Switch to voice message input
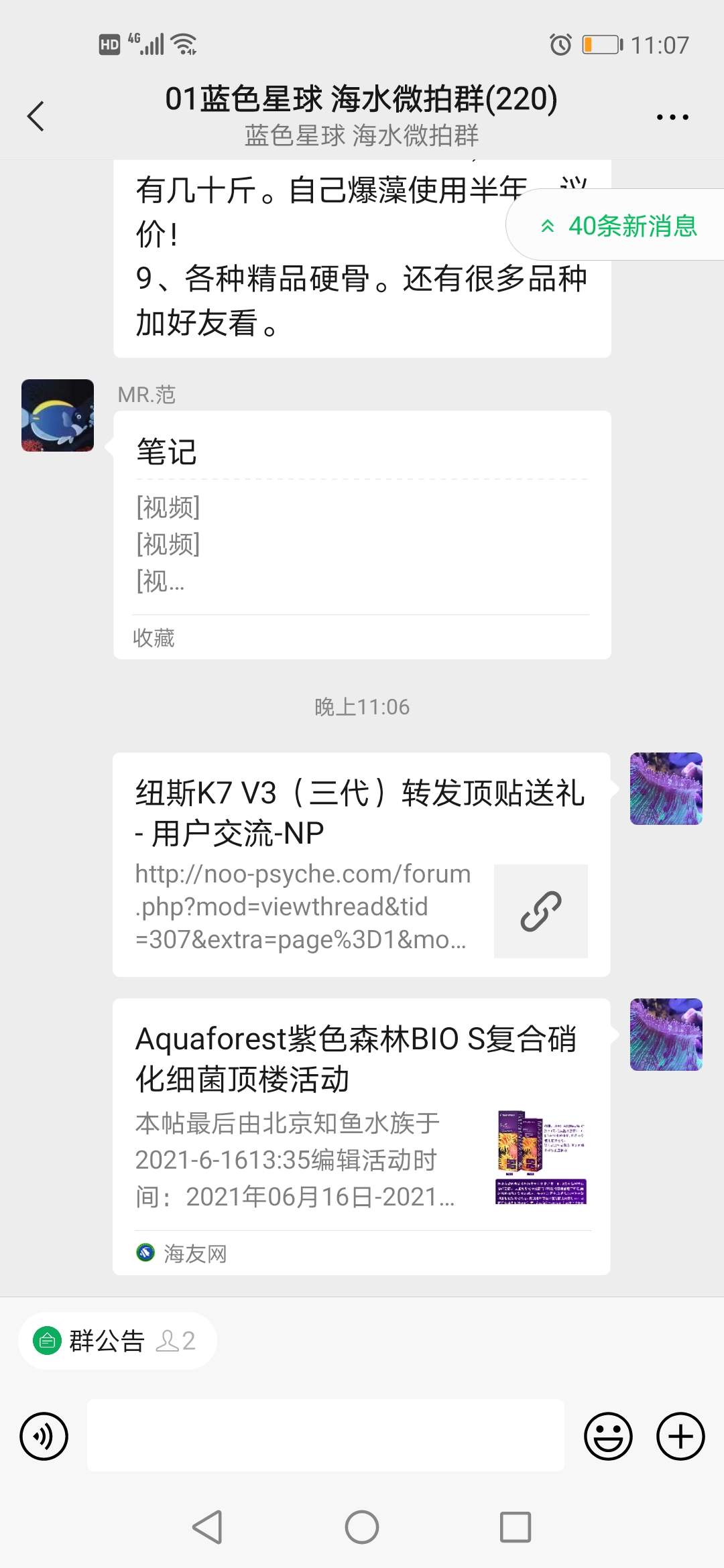 pos(44,1436)
